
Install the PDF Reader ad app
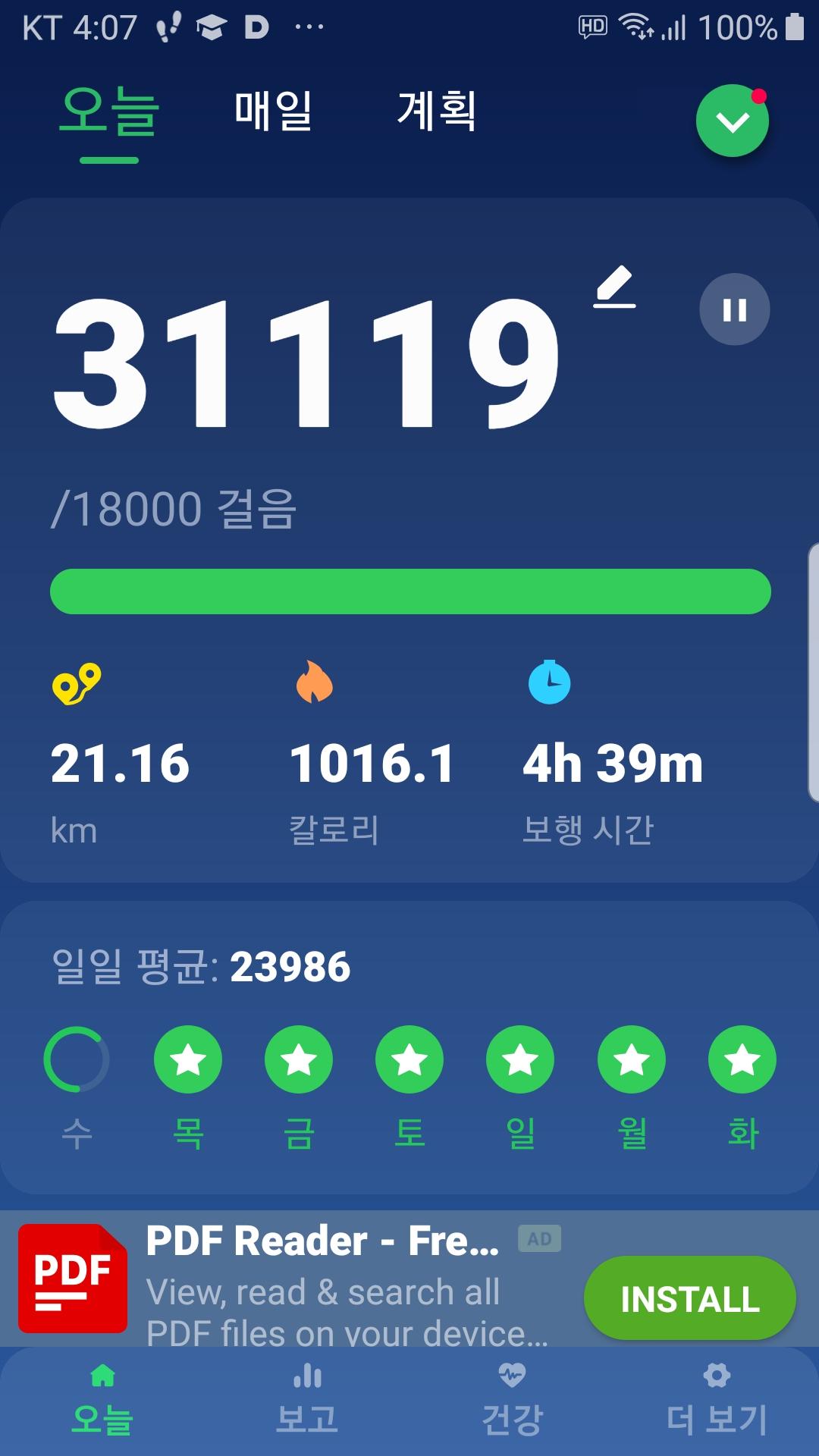pyautogui.click(x=689, y=1298)
